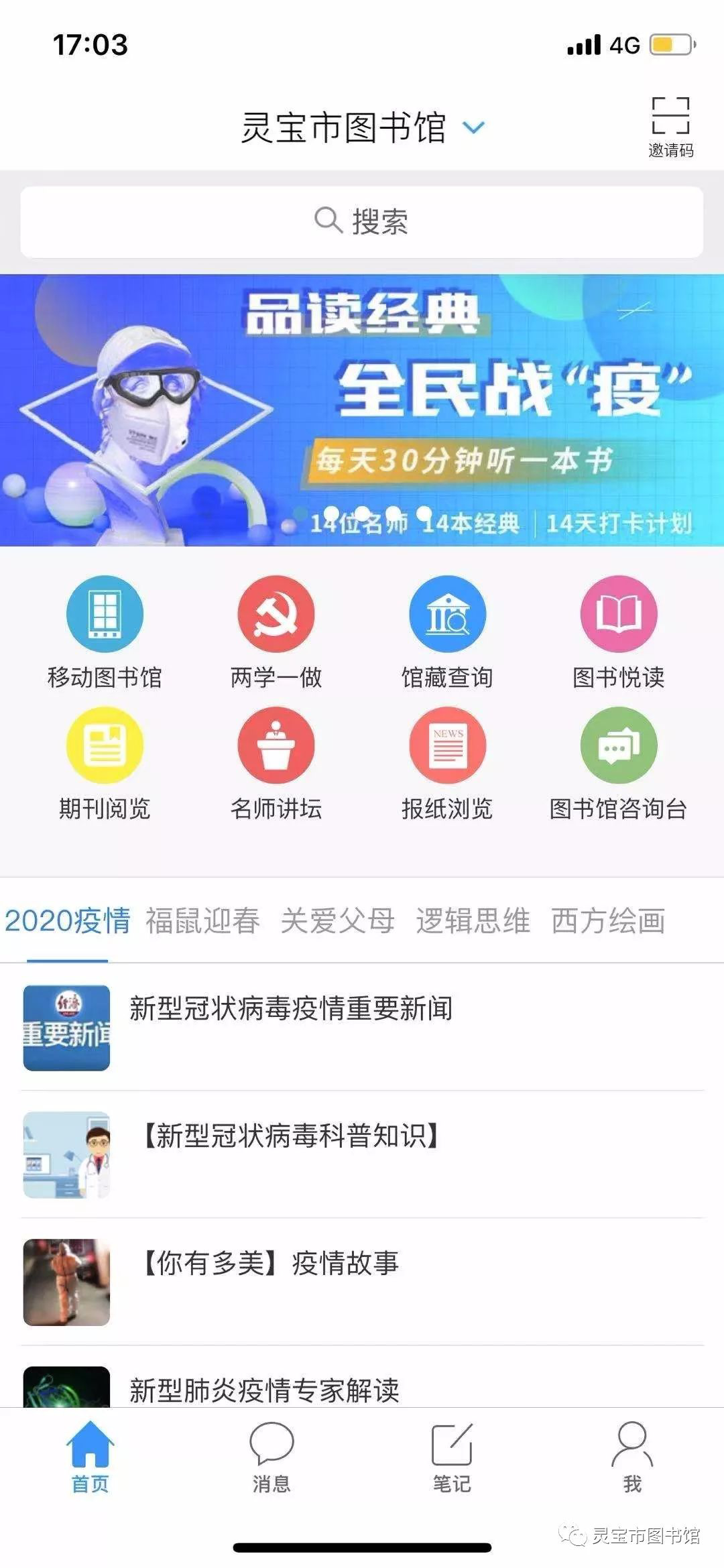
Task: Tap the 搜索 search box
Action: 362,221
